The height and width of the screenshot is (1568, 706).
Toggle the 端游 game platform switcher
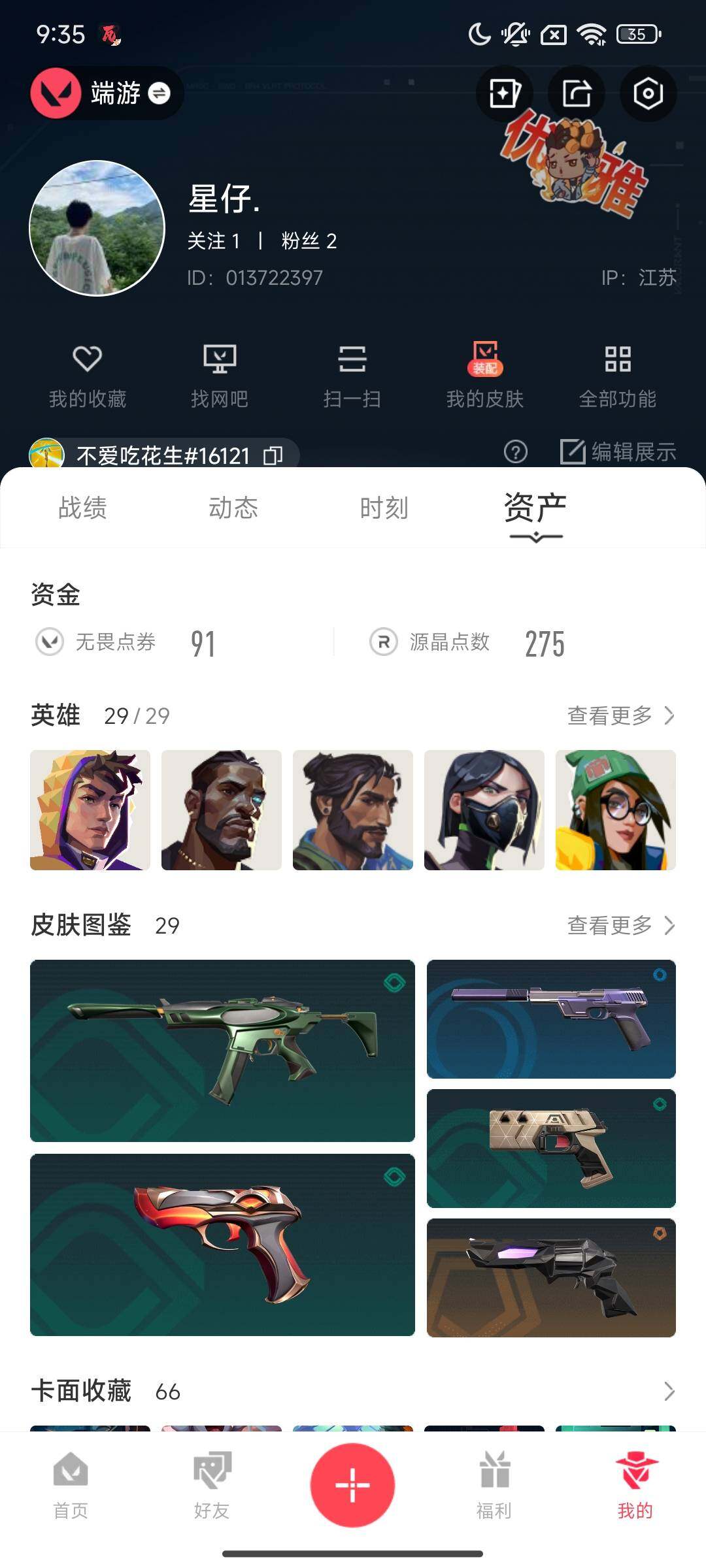[105, 93]
